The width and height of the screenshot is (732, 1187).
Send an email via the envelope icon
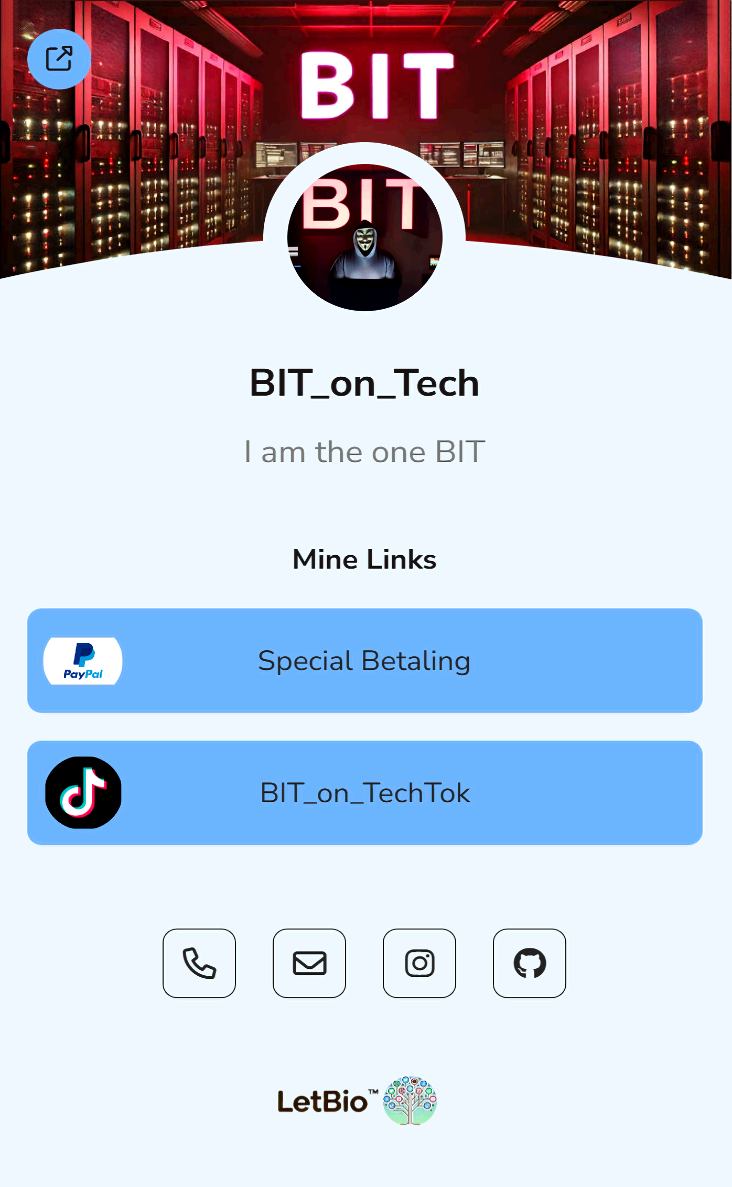coord(309,963)
